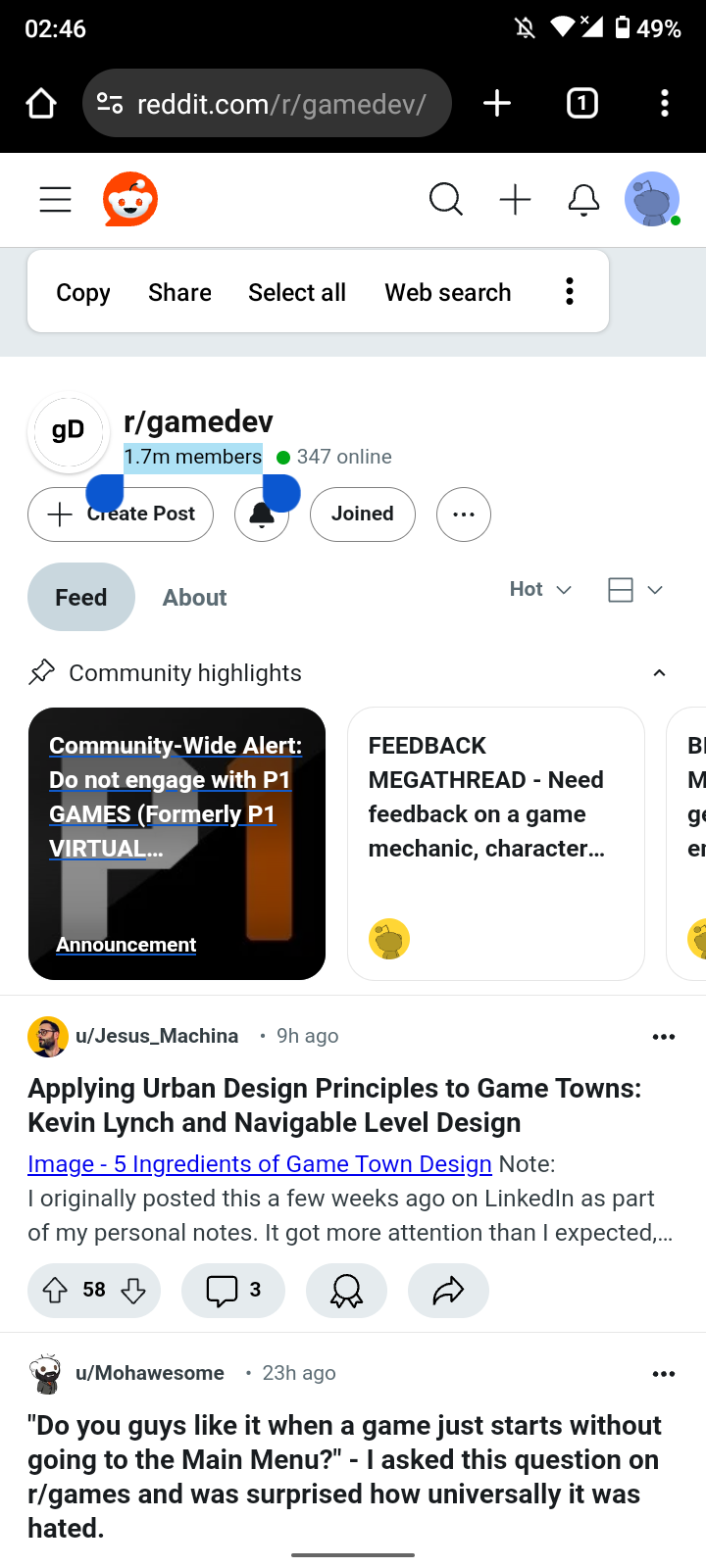The width and height of the screenshot is (706, 1568).
Task: Tap Web search in selection toolbar
Action: tap(448, 292)
